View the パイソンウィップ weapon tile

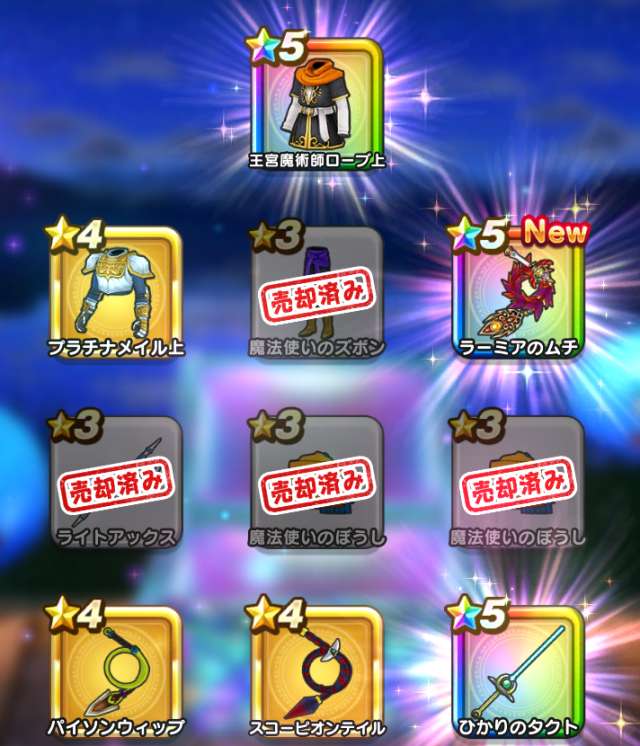tap(116, 671)
